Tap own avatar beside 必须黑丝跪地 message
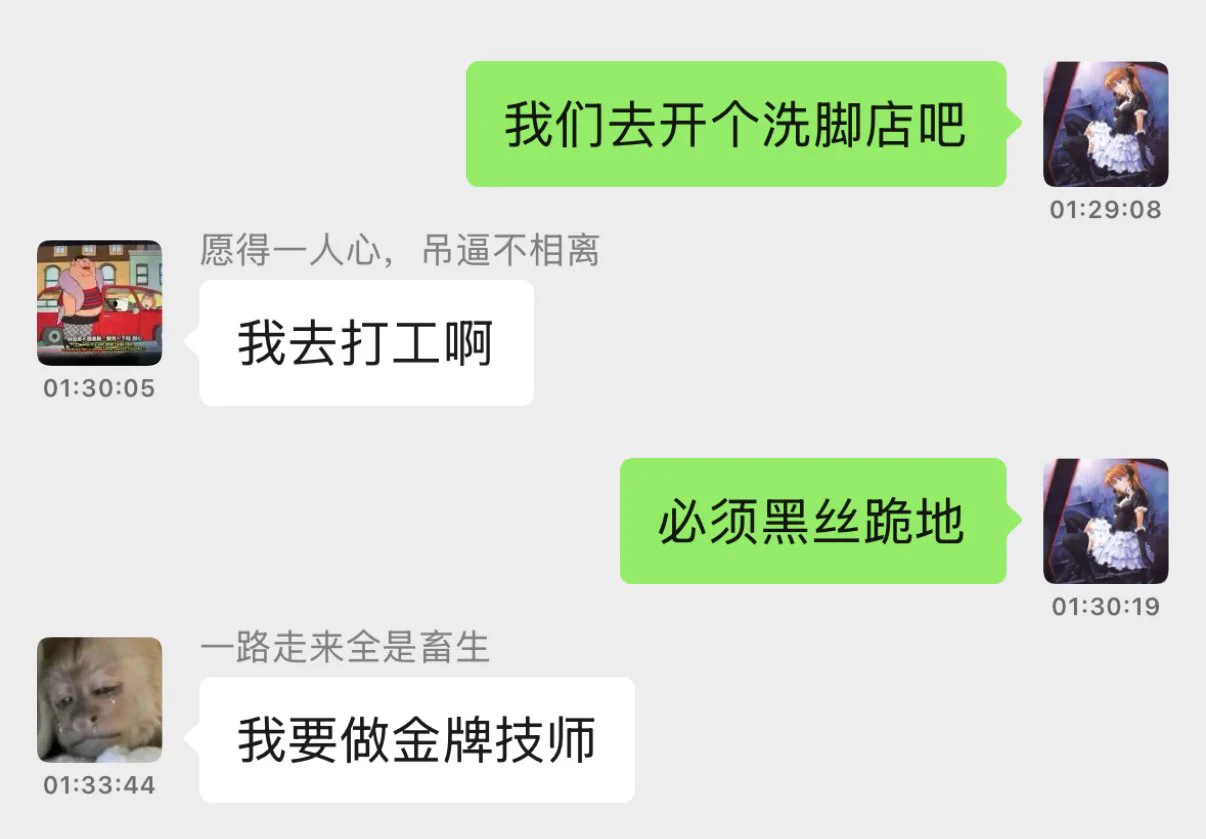Viewport: 1206px width, 839px height. coord(1105,521)
